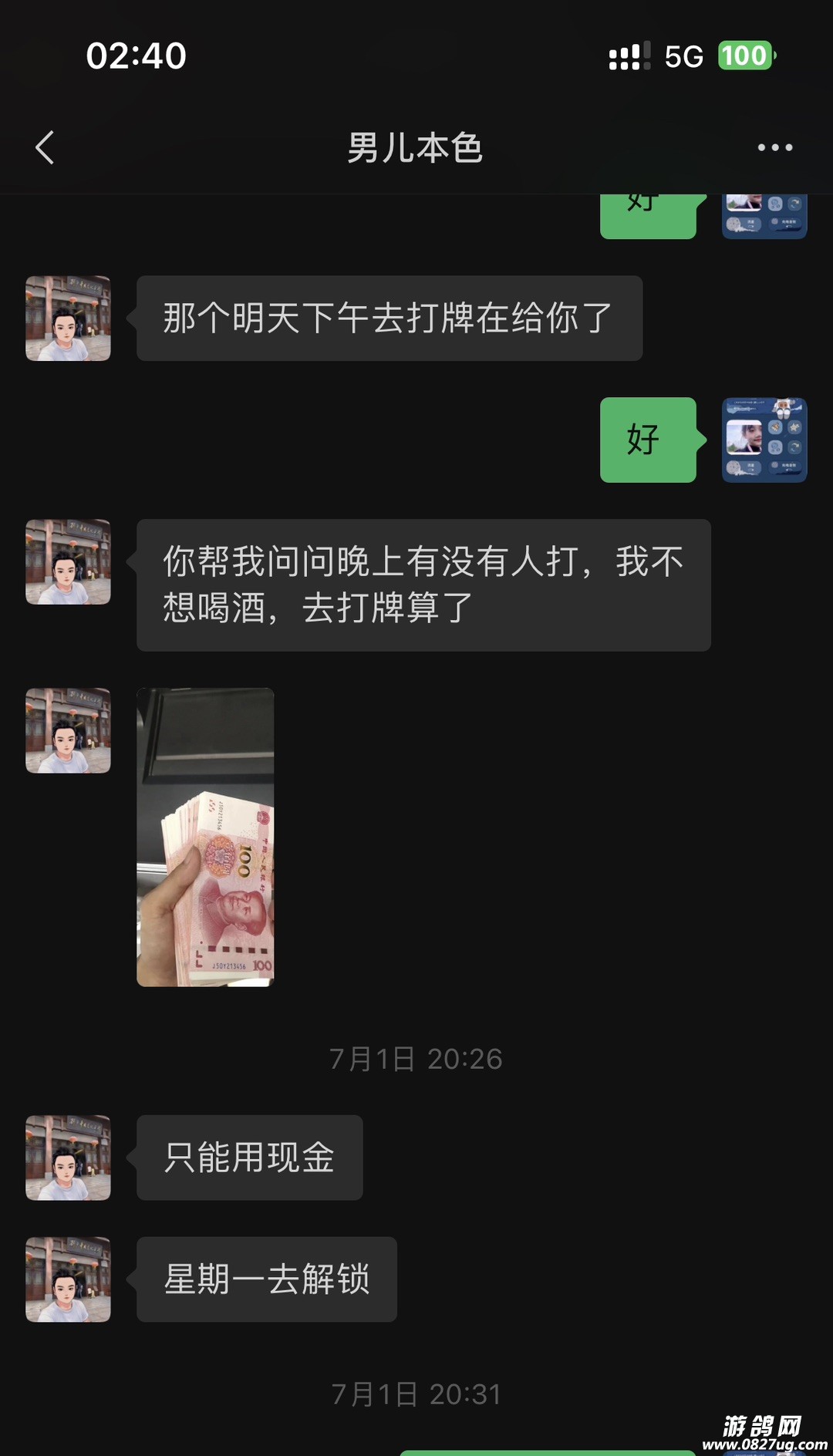Open the three-dot chat options menu
Image resolution: width=833 pixels, height=1456 pixels.
pyautogui.click(x=774, y=147)
